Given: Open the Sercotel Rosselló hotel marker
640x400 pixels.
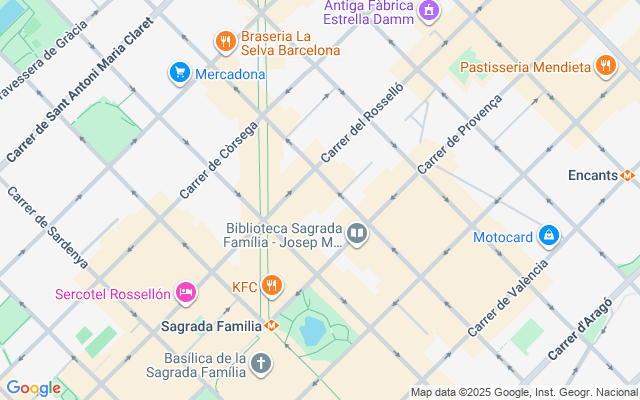Looking at the screenshot, I should (186, 292).
